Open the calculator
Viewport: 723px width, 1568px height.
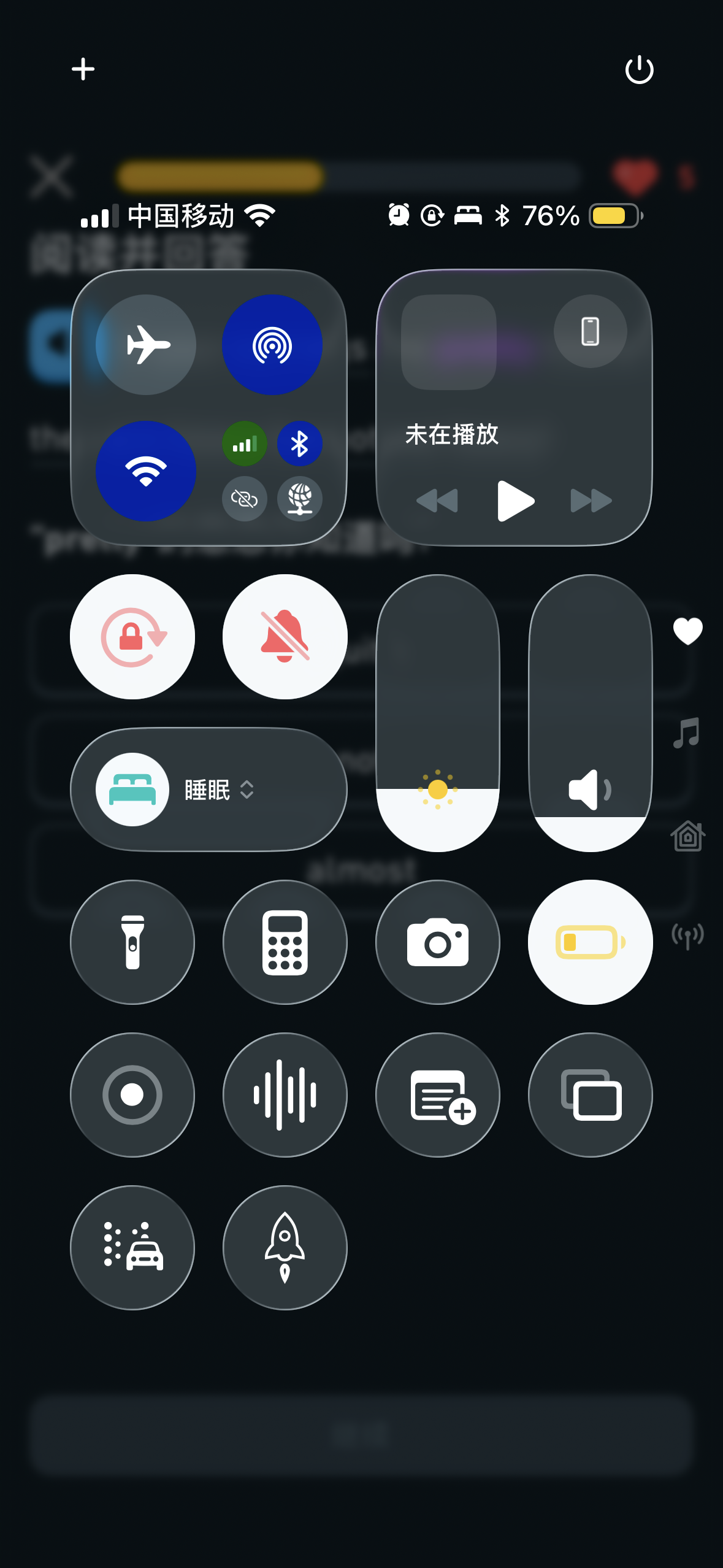(x=285, y=942)
